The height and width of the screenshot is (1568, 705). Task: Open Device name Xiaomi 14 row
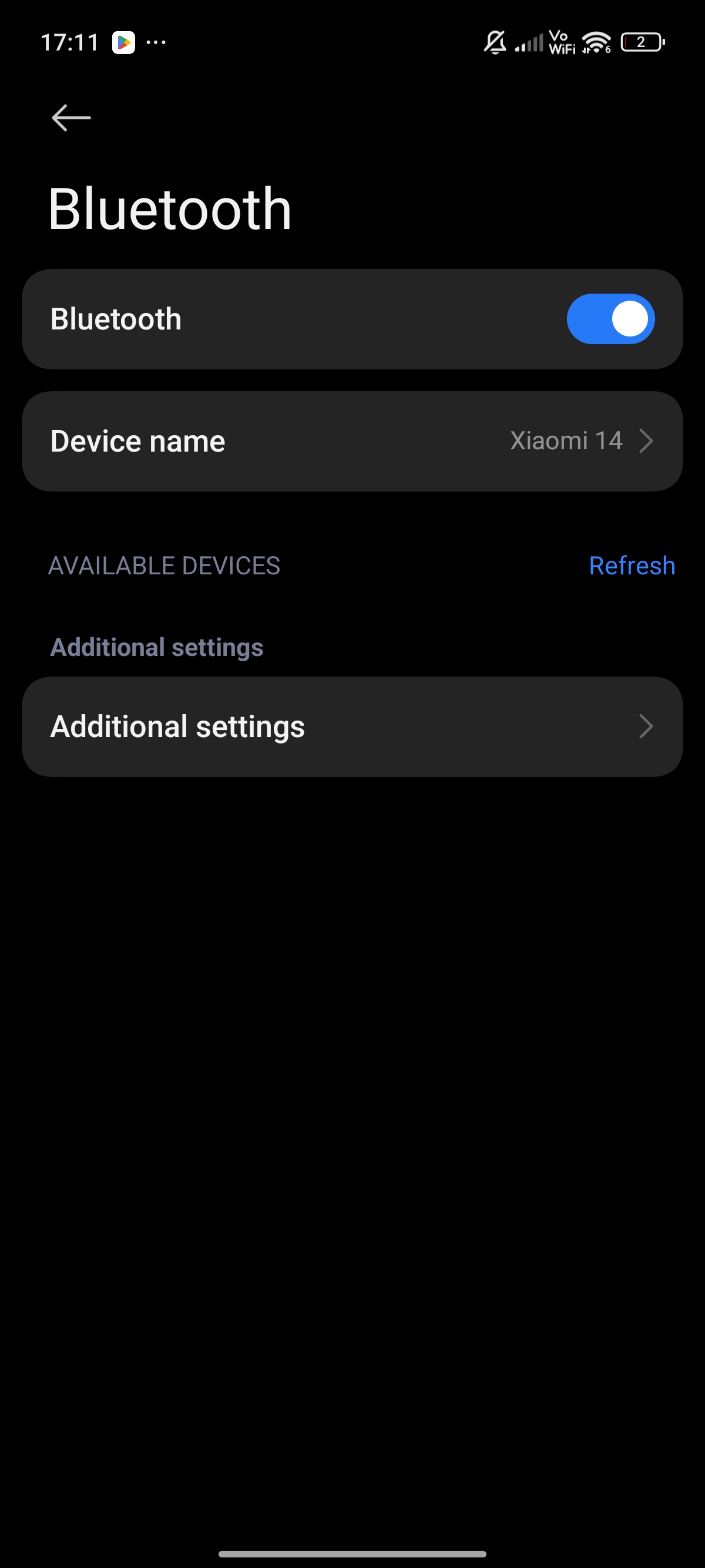352,441
